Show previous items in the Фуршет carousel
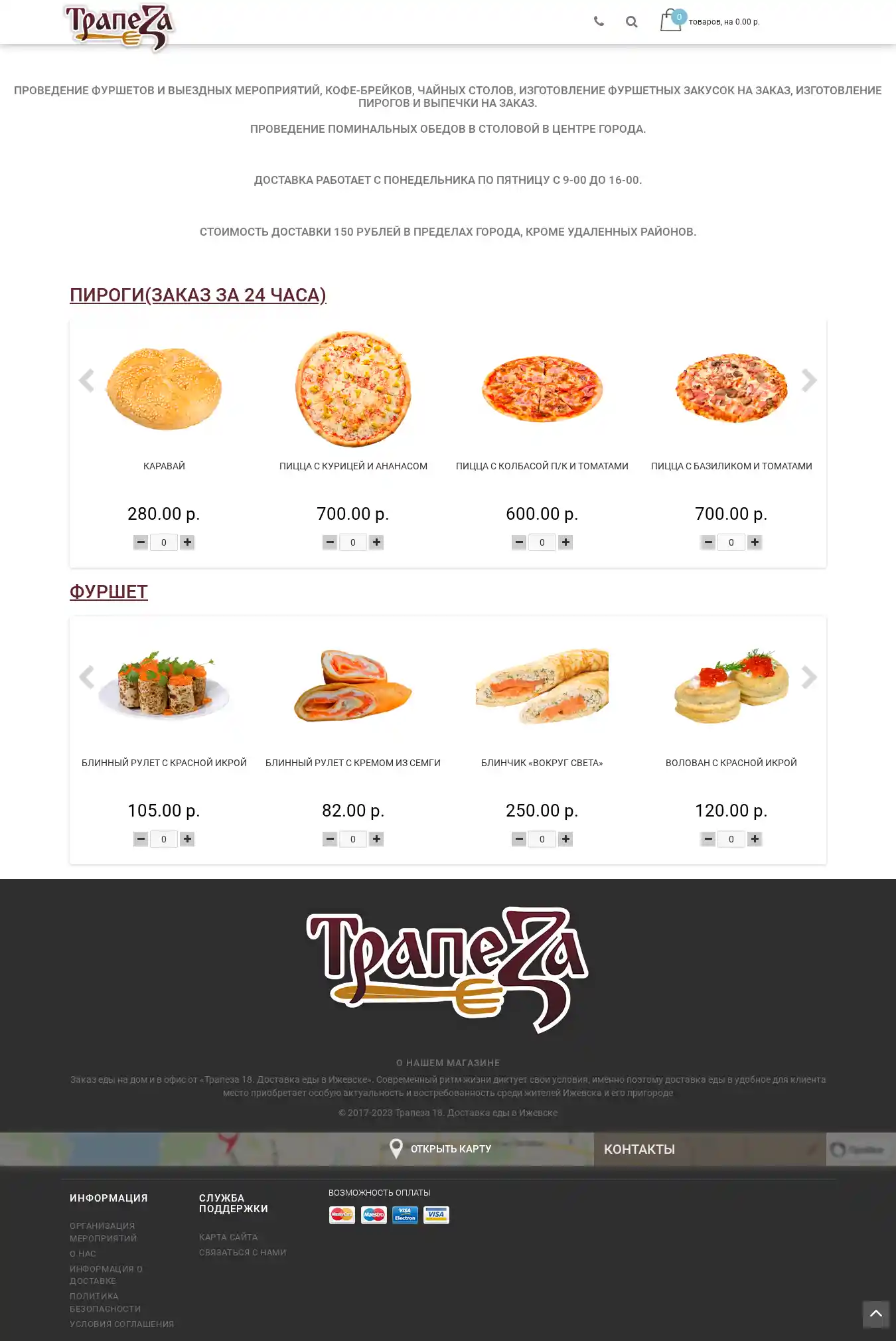The image size is (896, 1341). [86, 677]
